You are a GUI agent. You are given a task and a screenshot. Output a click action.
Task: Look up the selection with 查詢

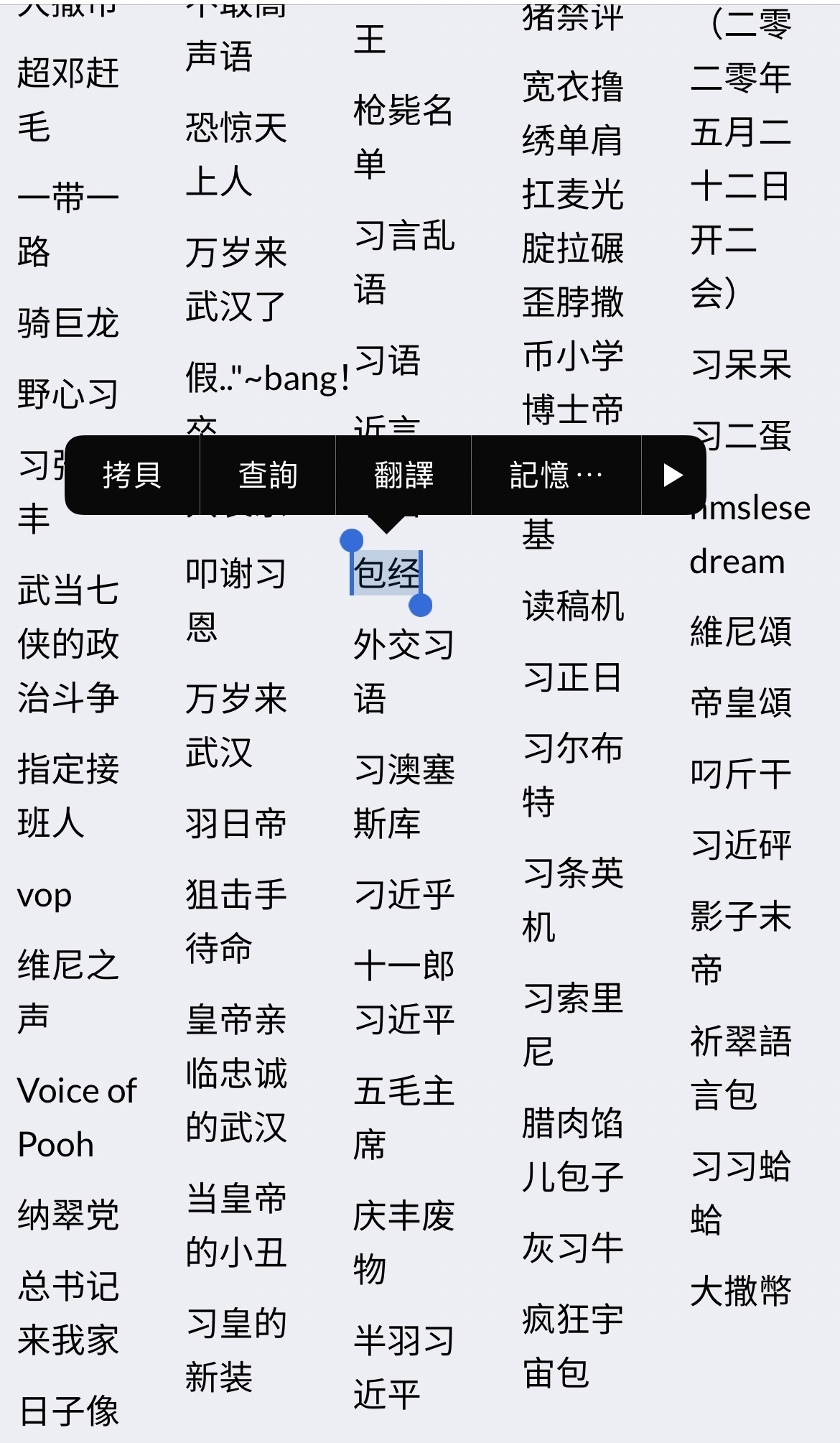pos(268,475)
